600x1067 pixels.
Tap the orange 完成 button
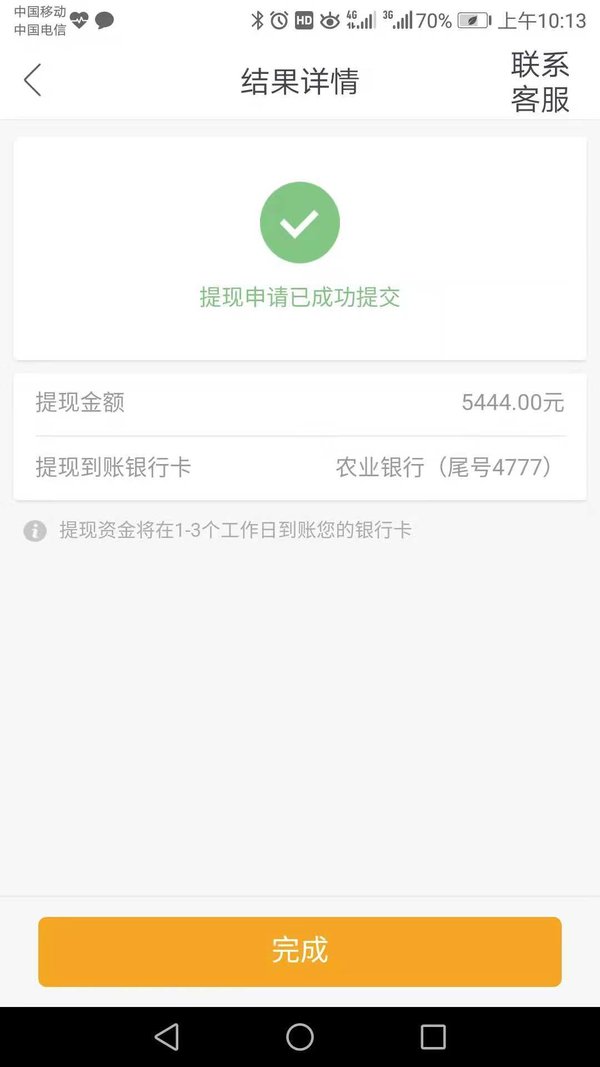coord(300,951)
